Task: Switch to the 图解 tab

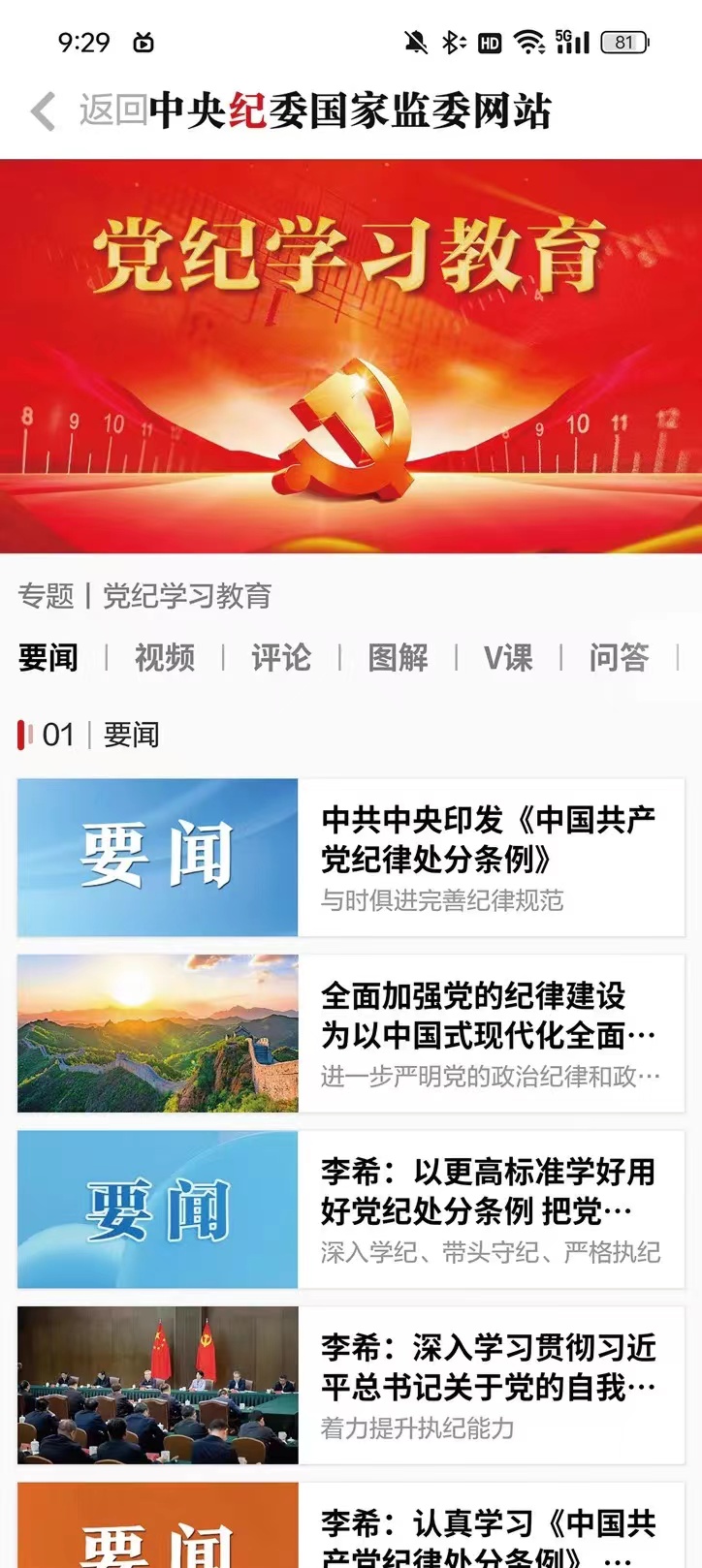Action: coord(398,658)
